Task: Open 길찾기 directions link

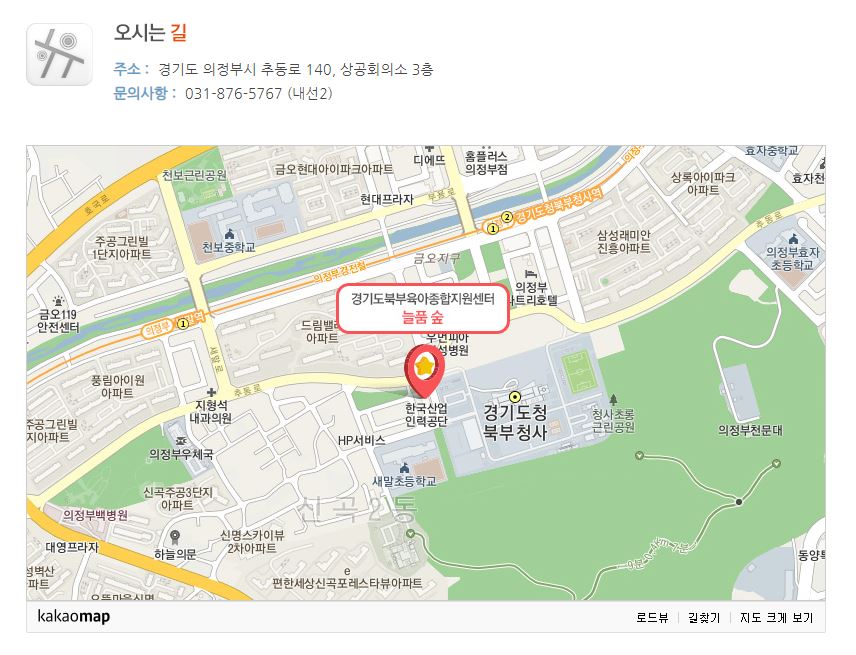Action: (704, 618)
